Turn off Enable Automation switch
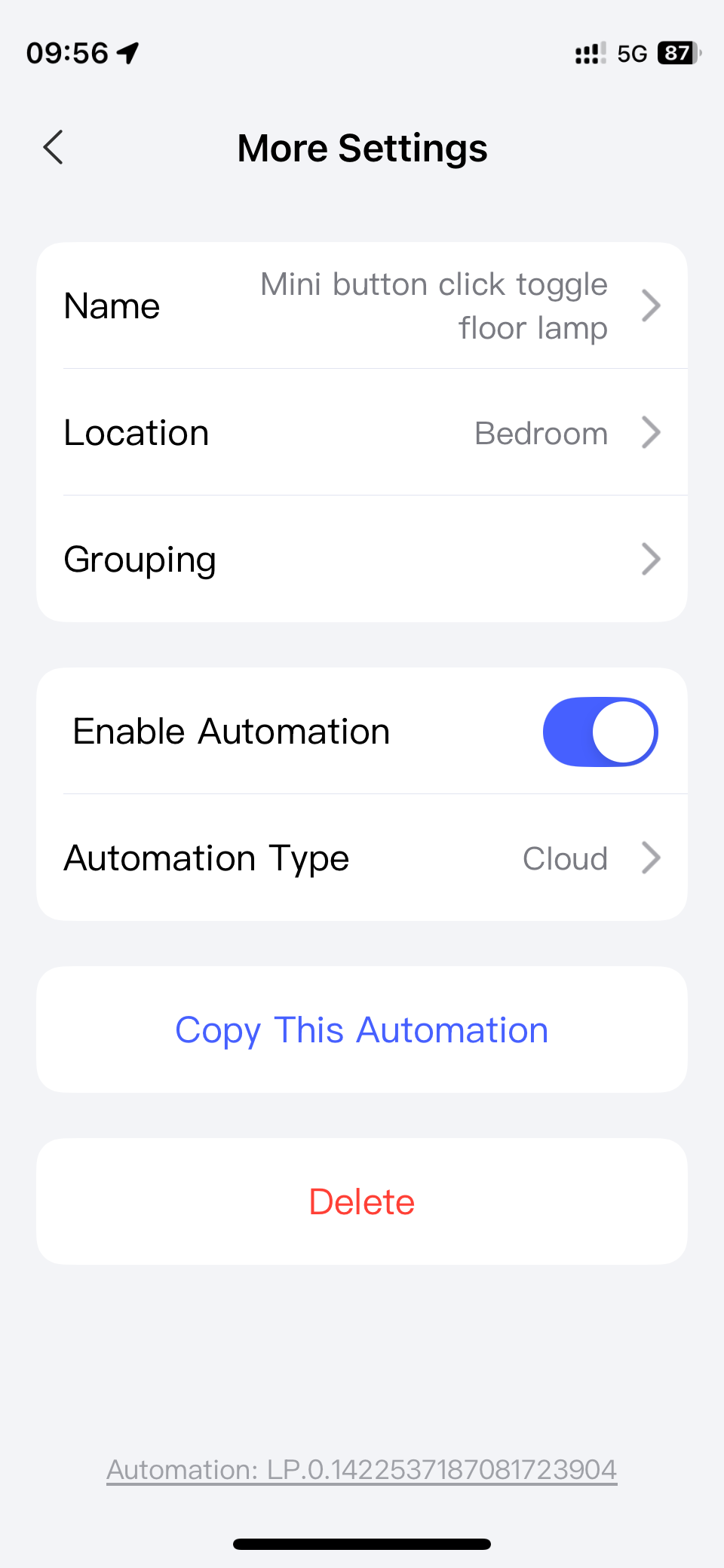 click(x=600, y=732)
